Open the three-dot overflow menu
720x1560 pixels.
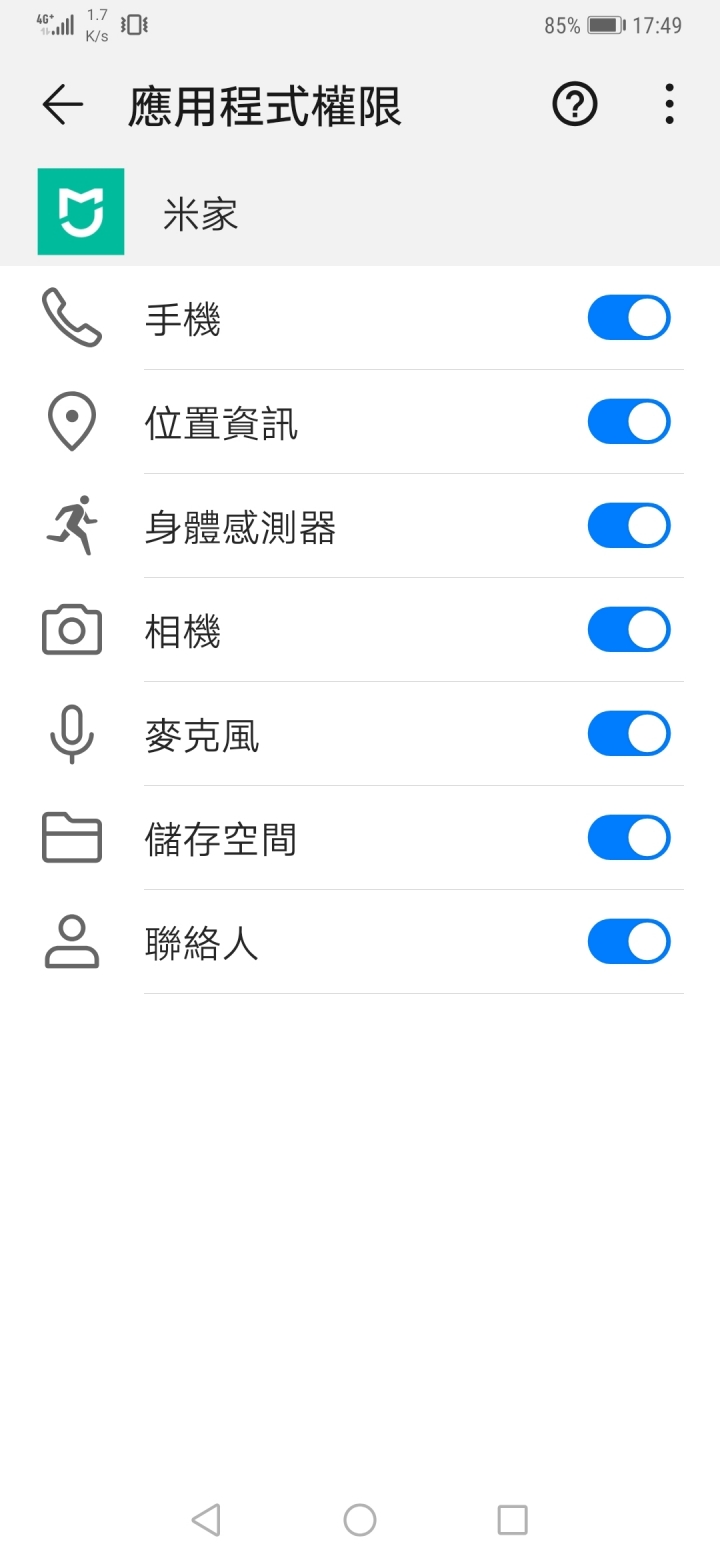click(669, 104)
